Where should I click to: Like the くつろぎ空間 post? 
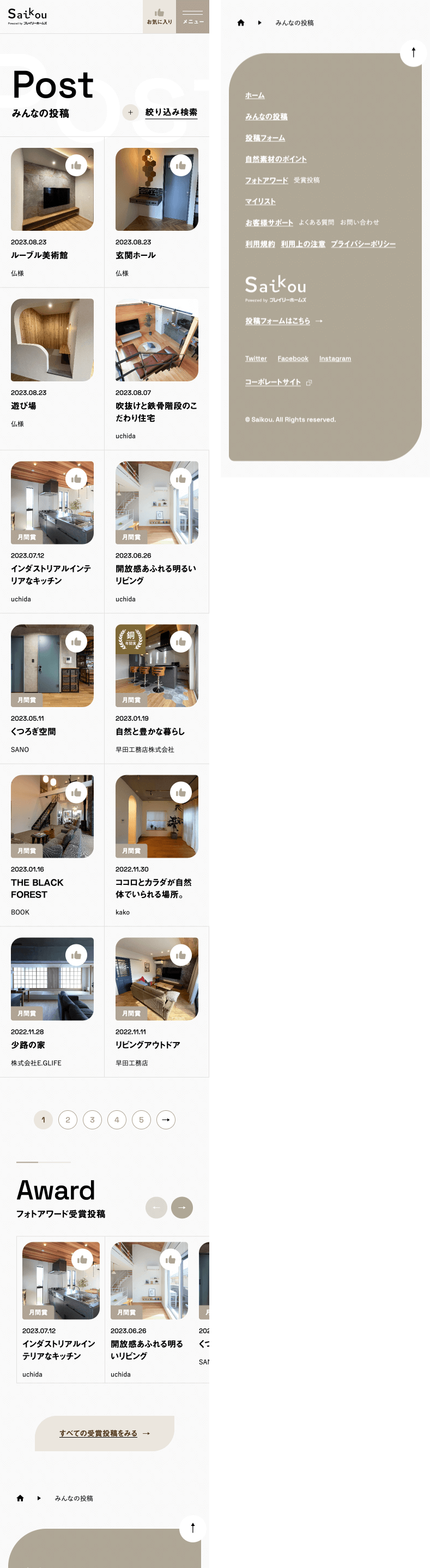pyautogui.click(x=76, y=642)
